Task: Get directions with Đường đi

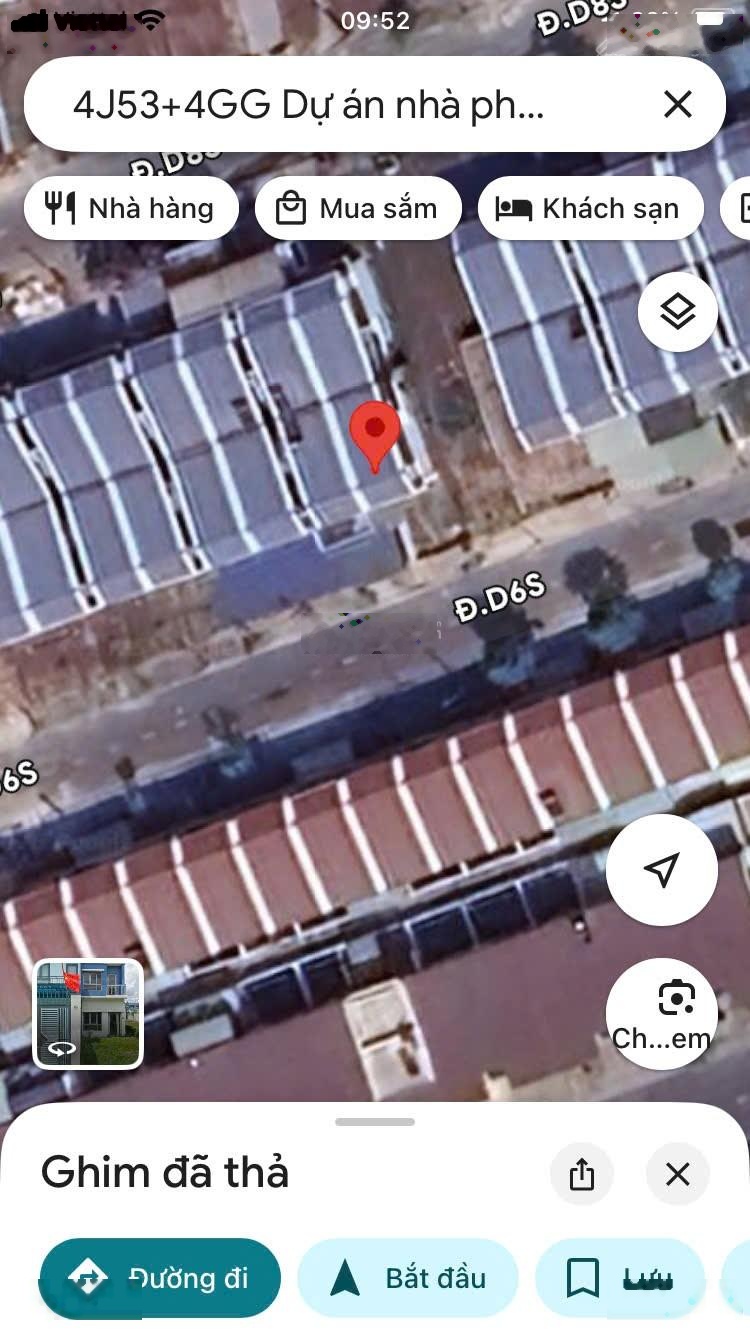Action: click(160, 1277)
